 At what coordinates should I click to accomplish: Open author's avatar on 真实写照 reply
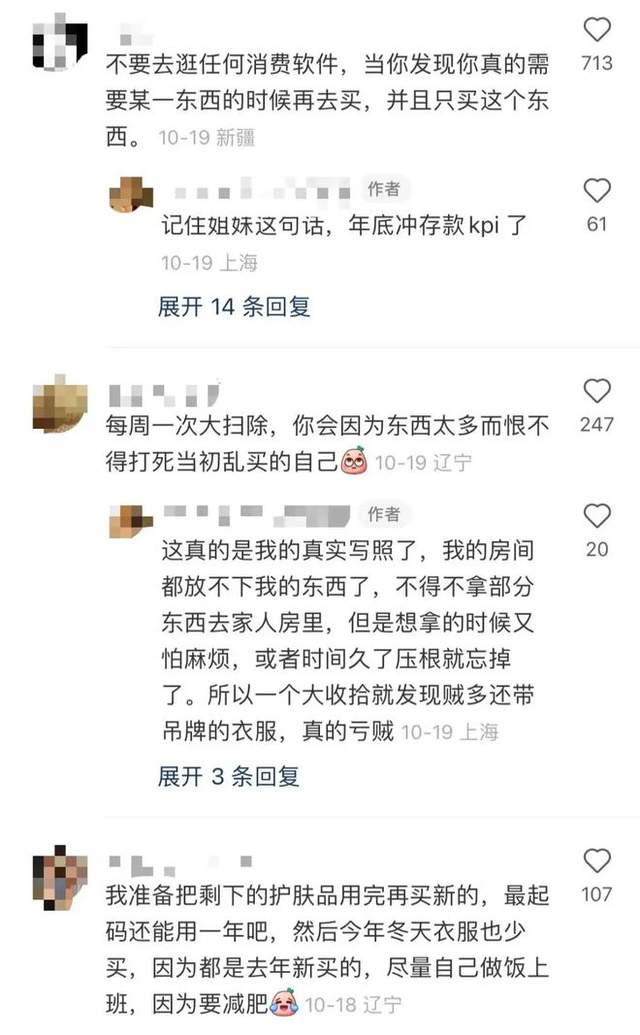pyautogui.click(x=130, y=520)
